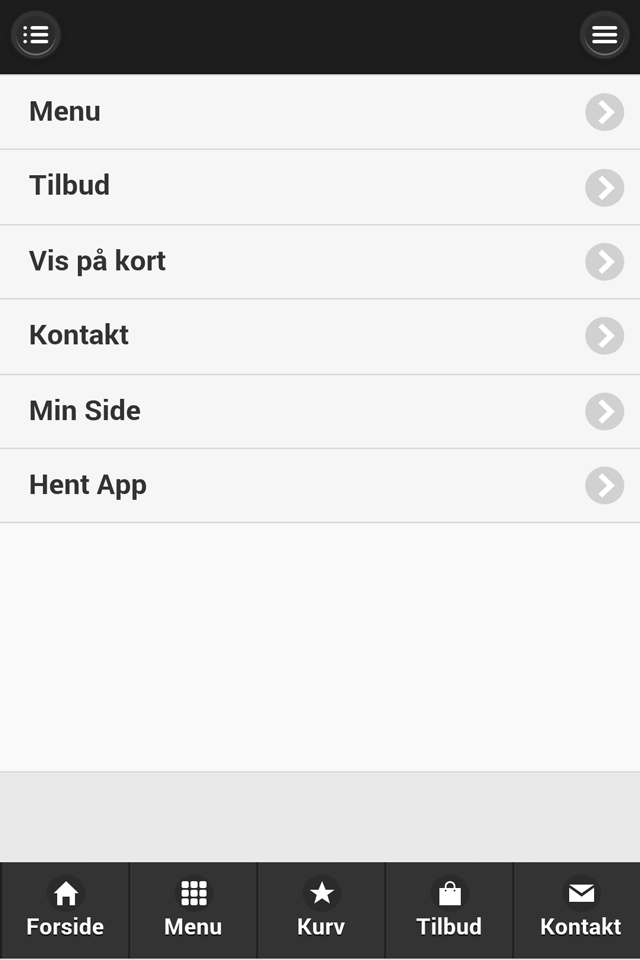Switch to the Tilbud tab in bottom bar
The image size is (640, 960).
click(x=449, y=910)
